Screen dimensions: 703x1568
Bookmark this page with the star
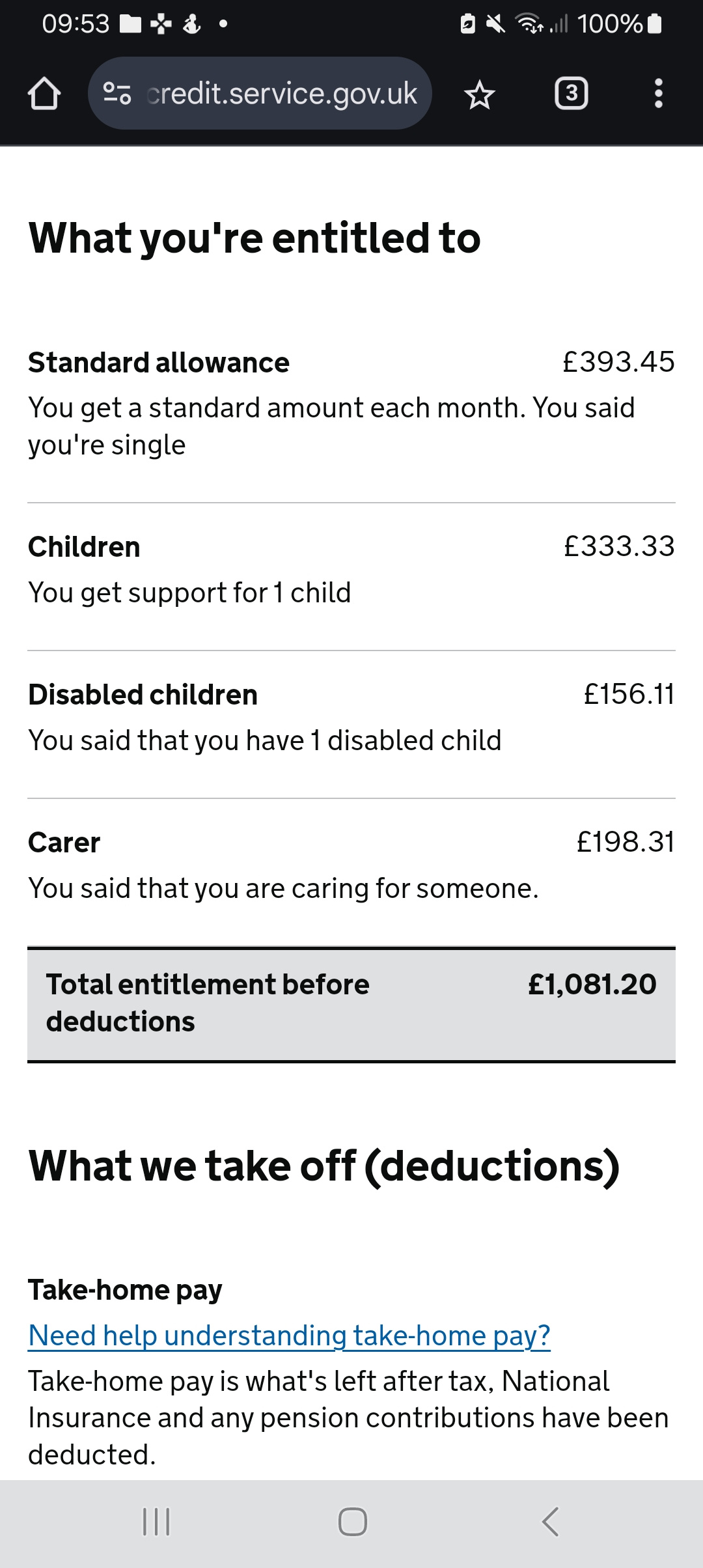click(x=480, y=94)
